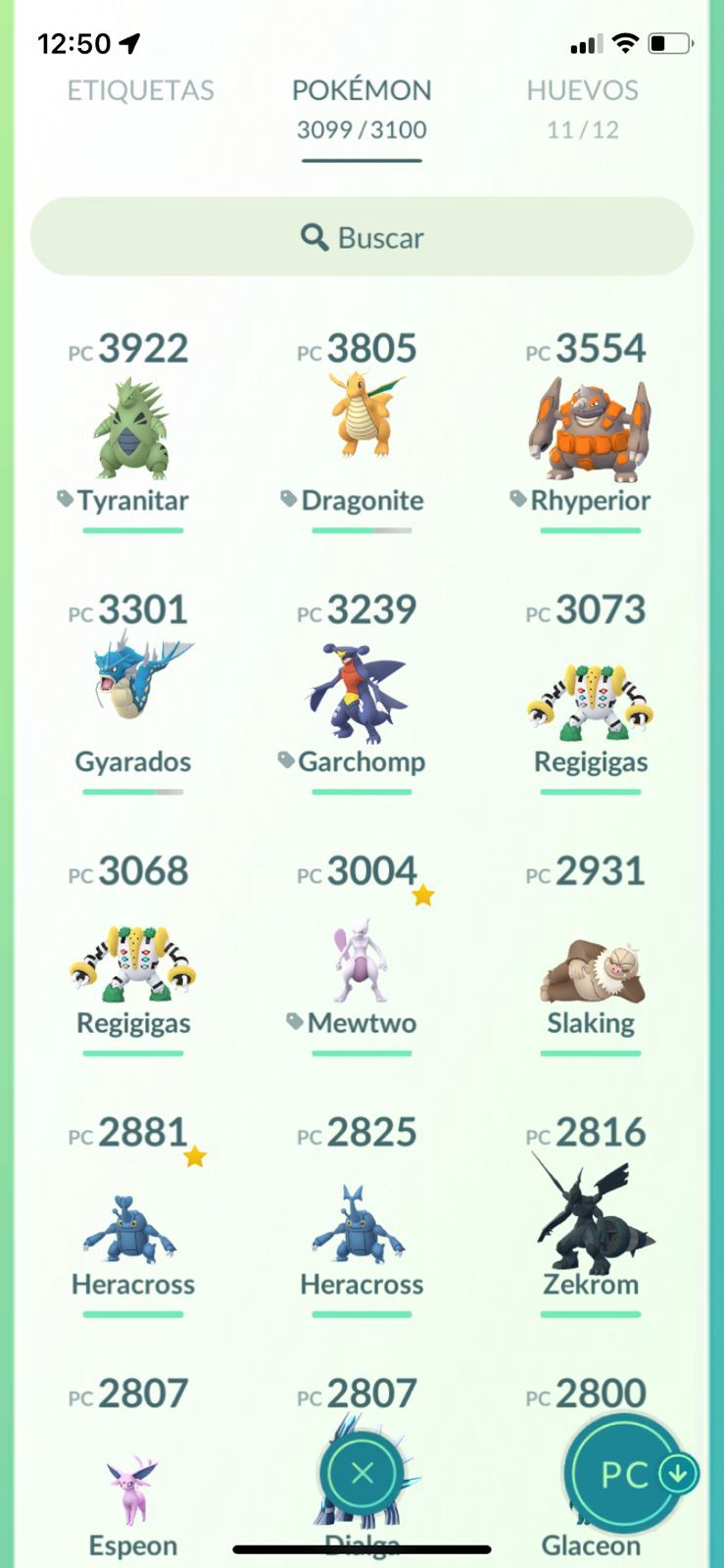The image size is (724, 1568).
Task: View Zekrom with PC 2816
Action: pyautogui.click(x=590, y=1225)
